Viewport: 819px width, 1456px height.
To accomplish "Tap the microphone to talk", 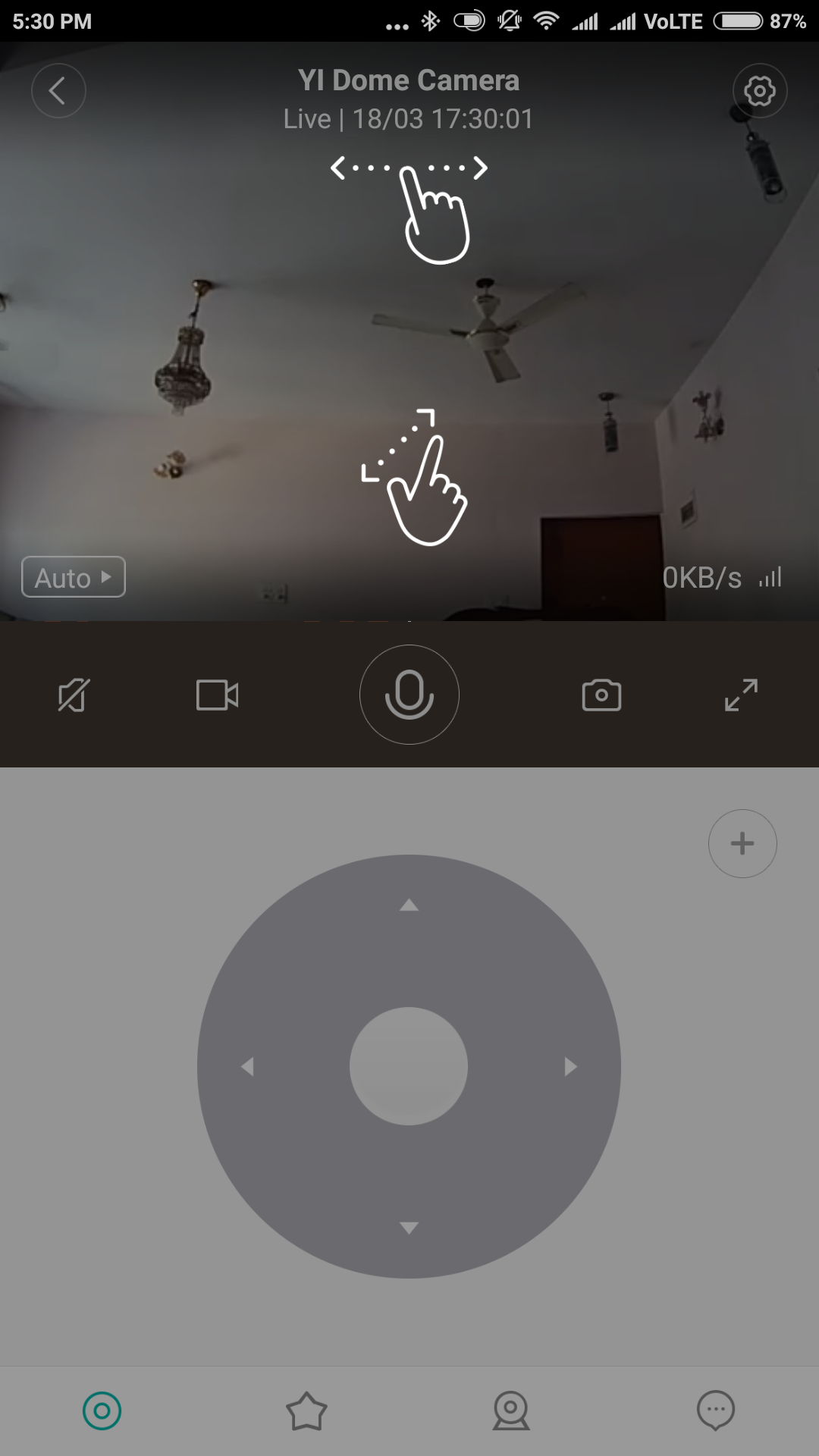I will (409, 695).
